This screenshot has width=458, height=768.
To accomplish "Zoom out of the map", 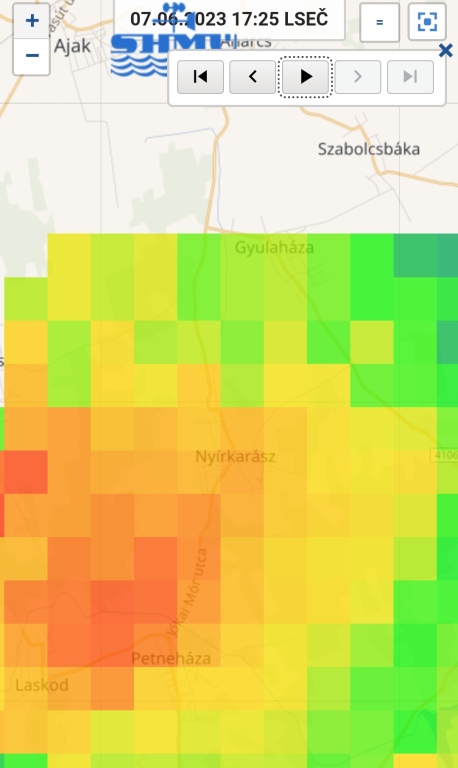I will click(x=32, y=56).
